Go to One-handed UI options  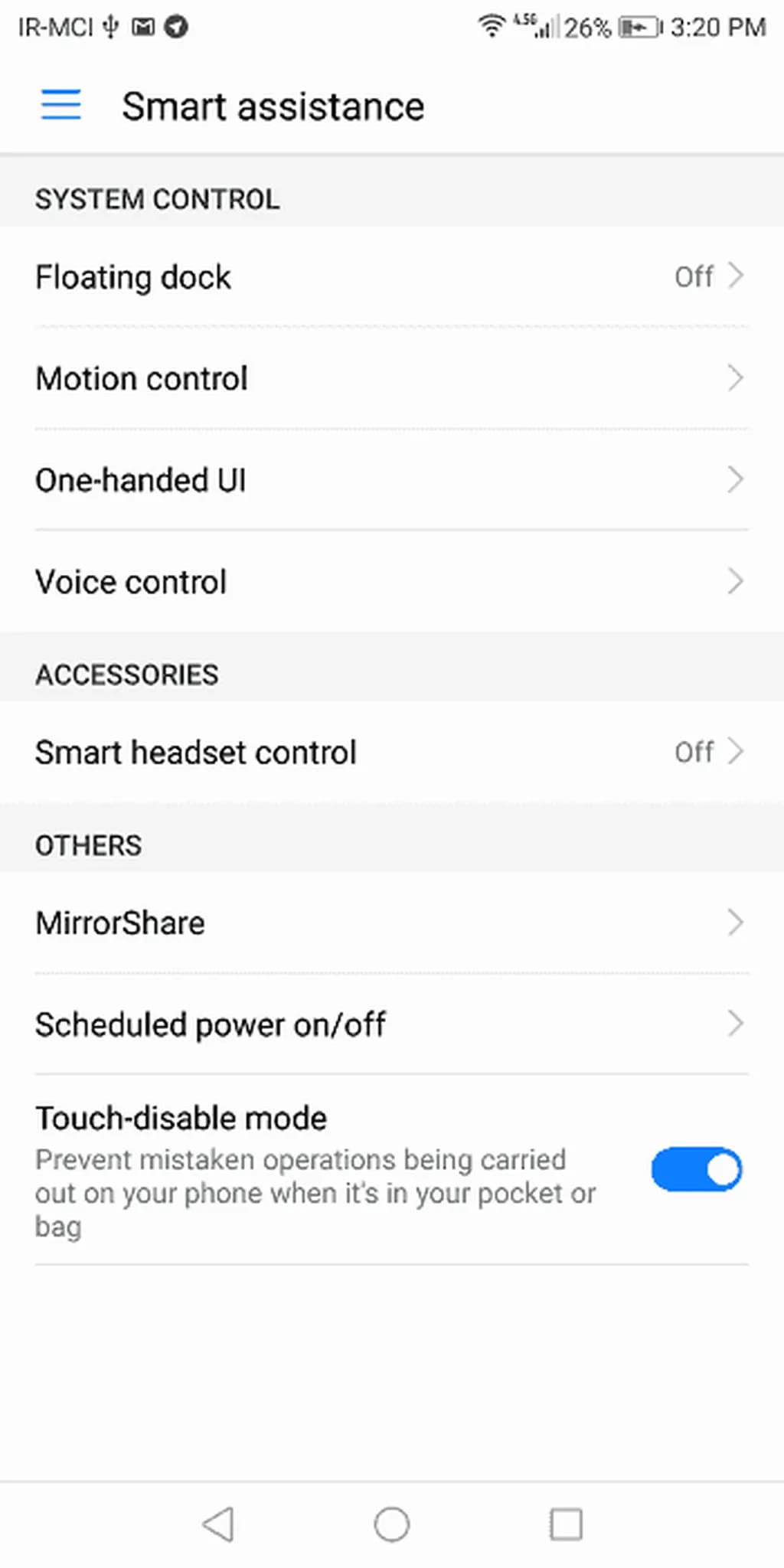(x=390, y=480)
